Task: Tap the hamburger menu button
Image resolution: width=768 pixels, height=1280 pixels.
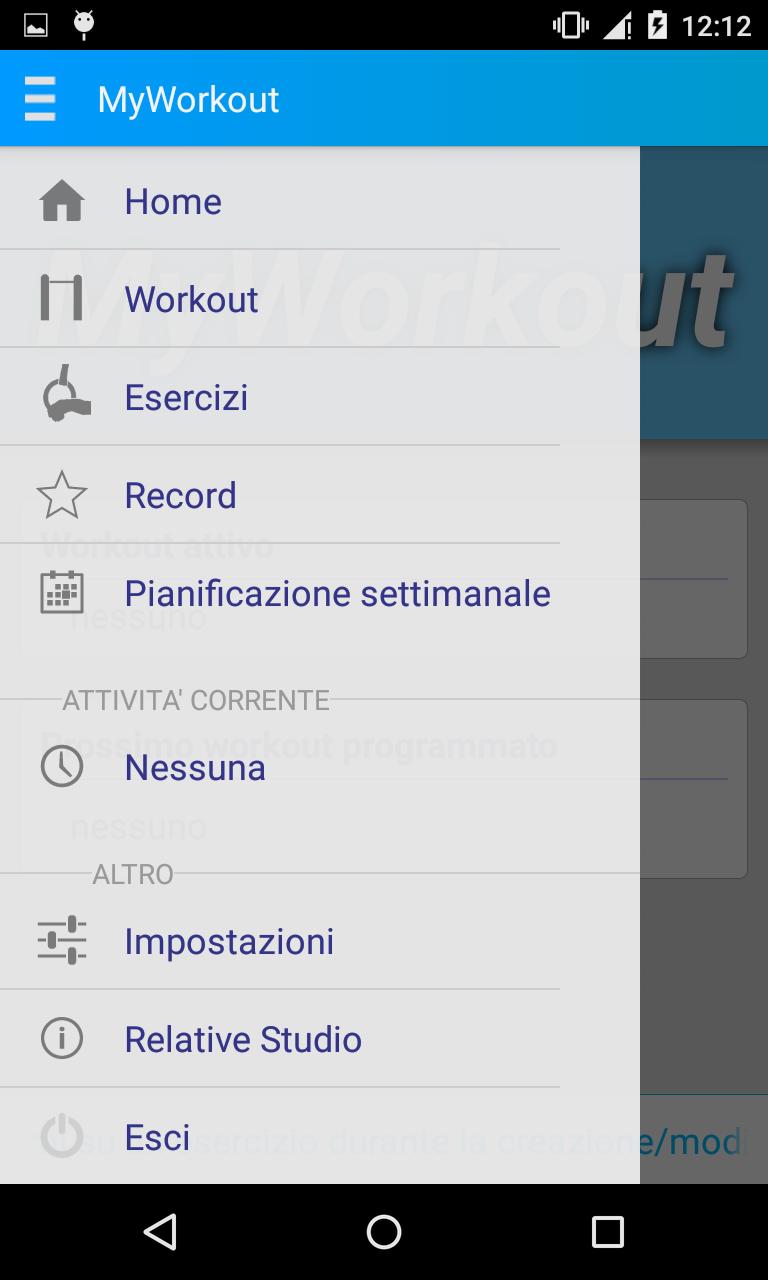Action: [x=40, y=99]
